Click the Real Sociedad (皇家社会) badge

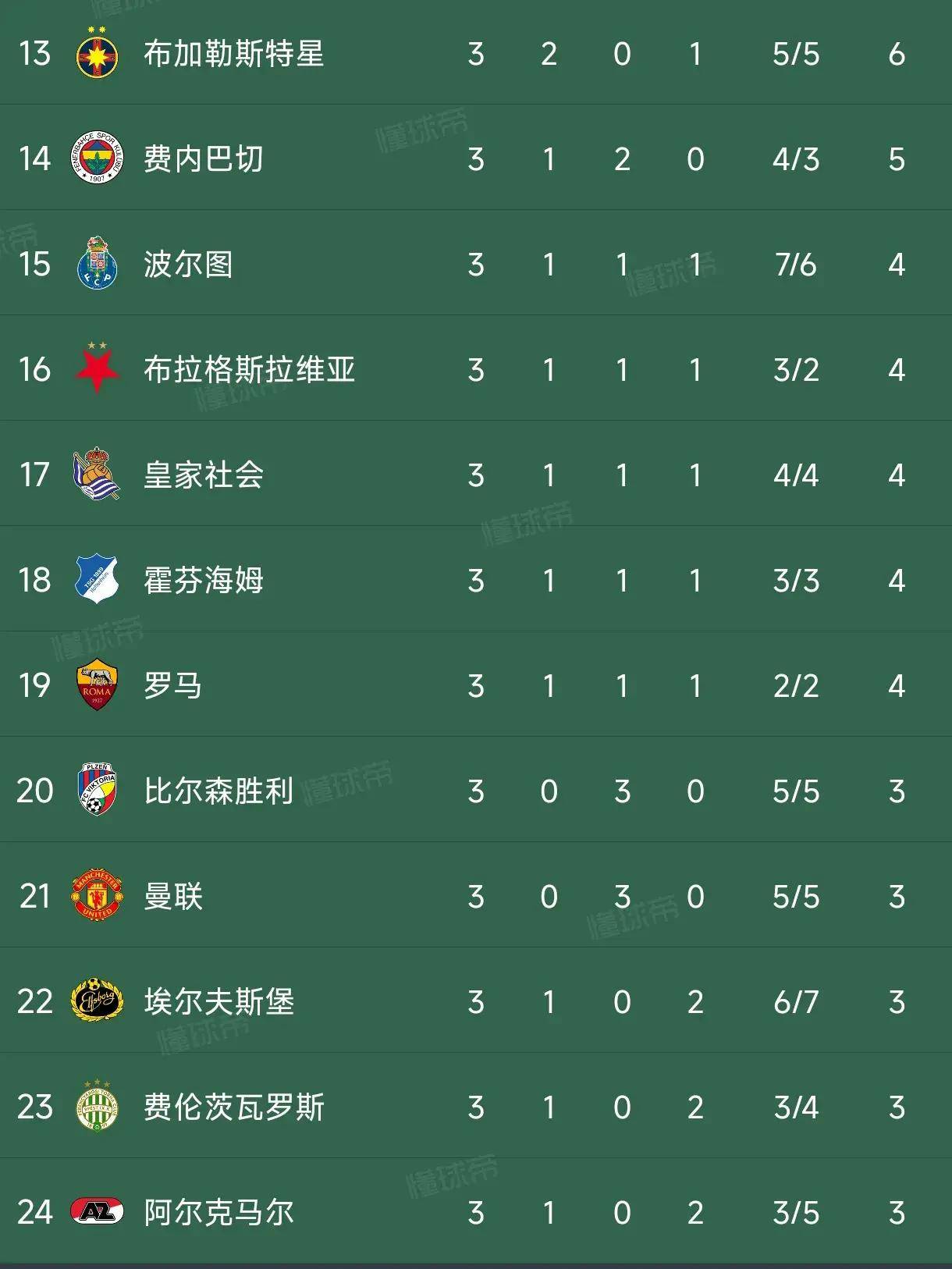(95, 475)
